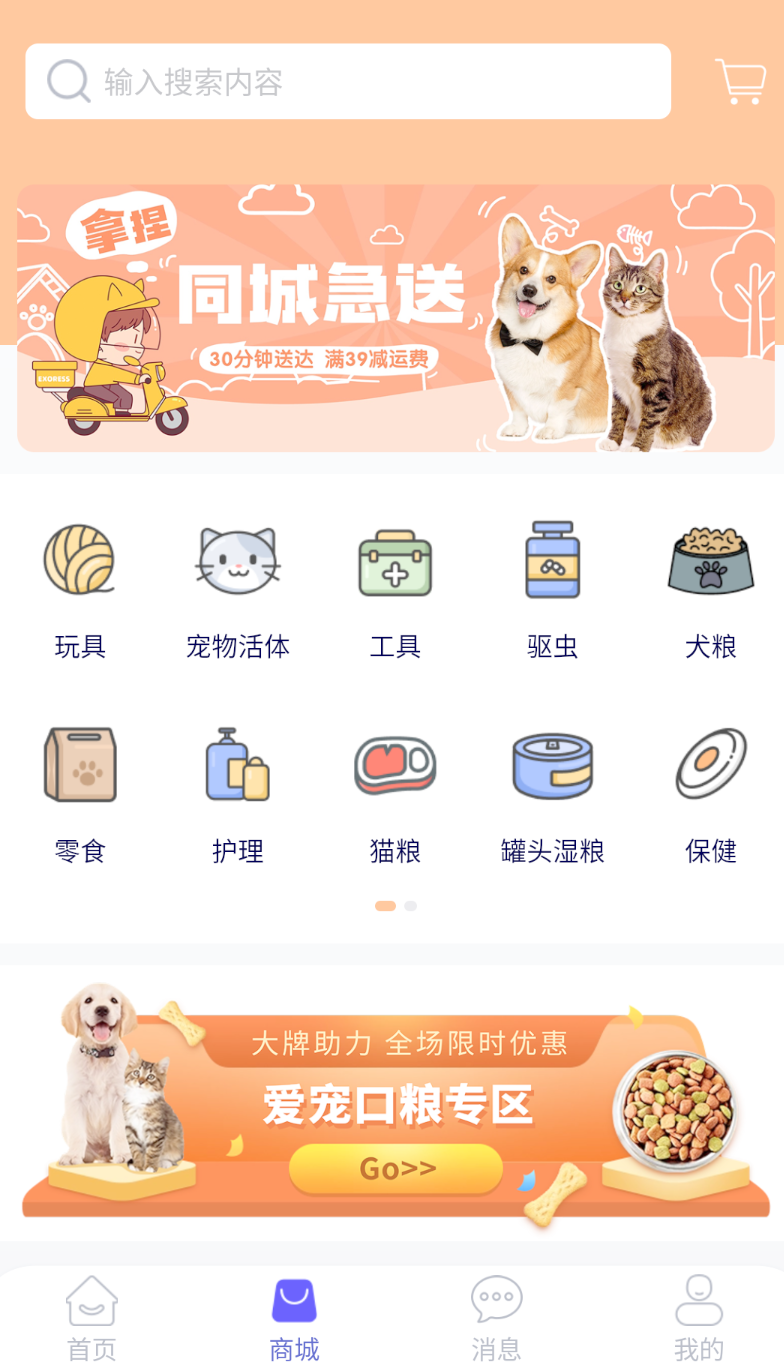Go to the 我的 tab

click(698, 1318)
